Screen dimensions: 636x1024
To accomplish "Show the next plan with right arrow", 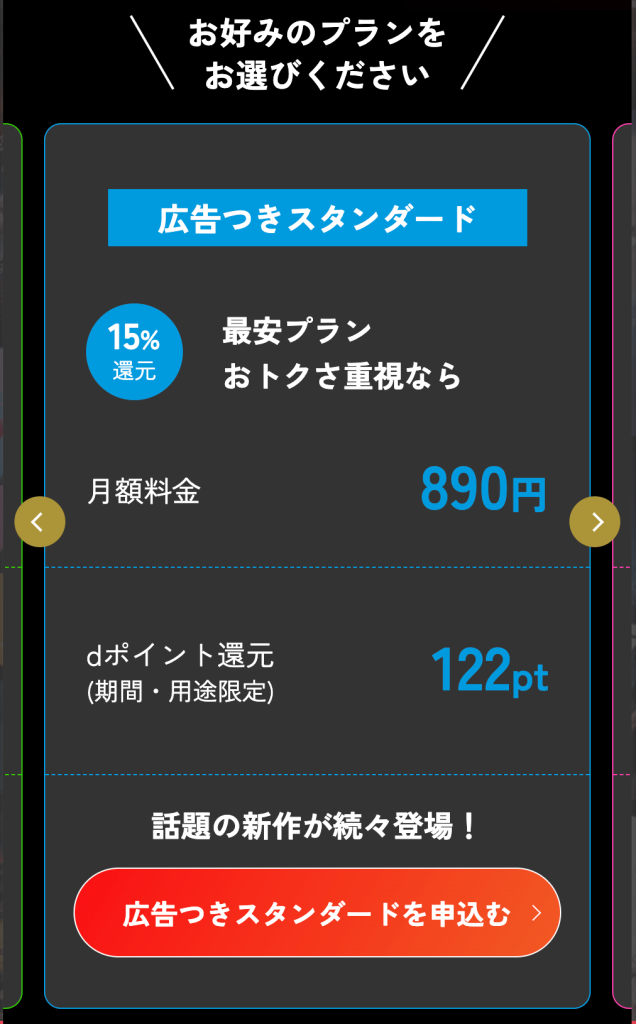I will [595, 522].
